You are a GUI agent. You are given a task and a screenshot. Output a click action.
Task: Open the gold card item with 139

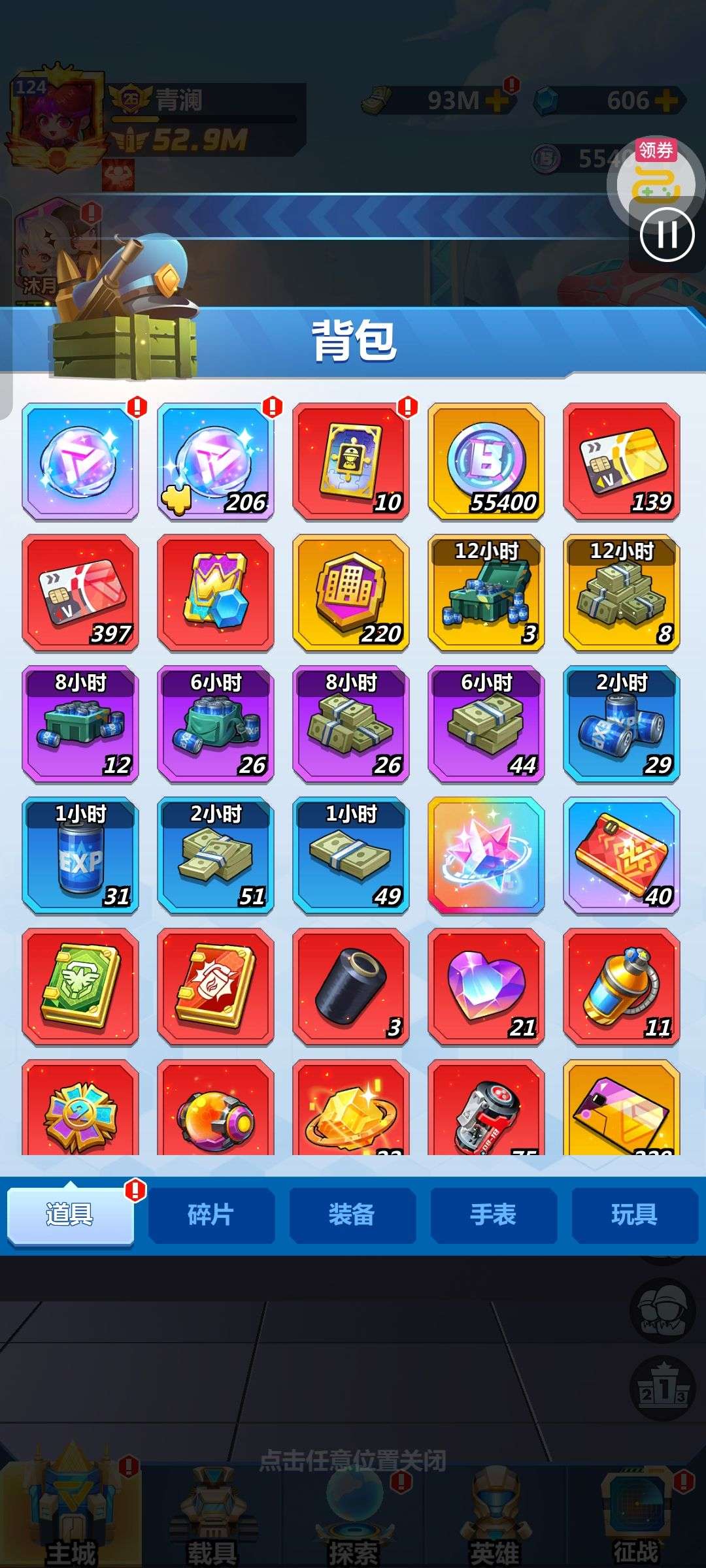622,461
